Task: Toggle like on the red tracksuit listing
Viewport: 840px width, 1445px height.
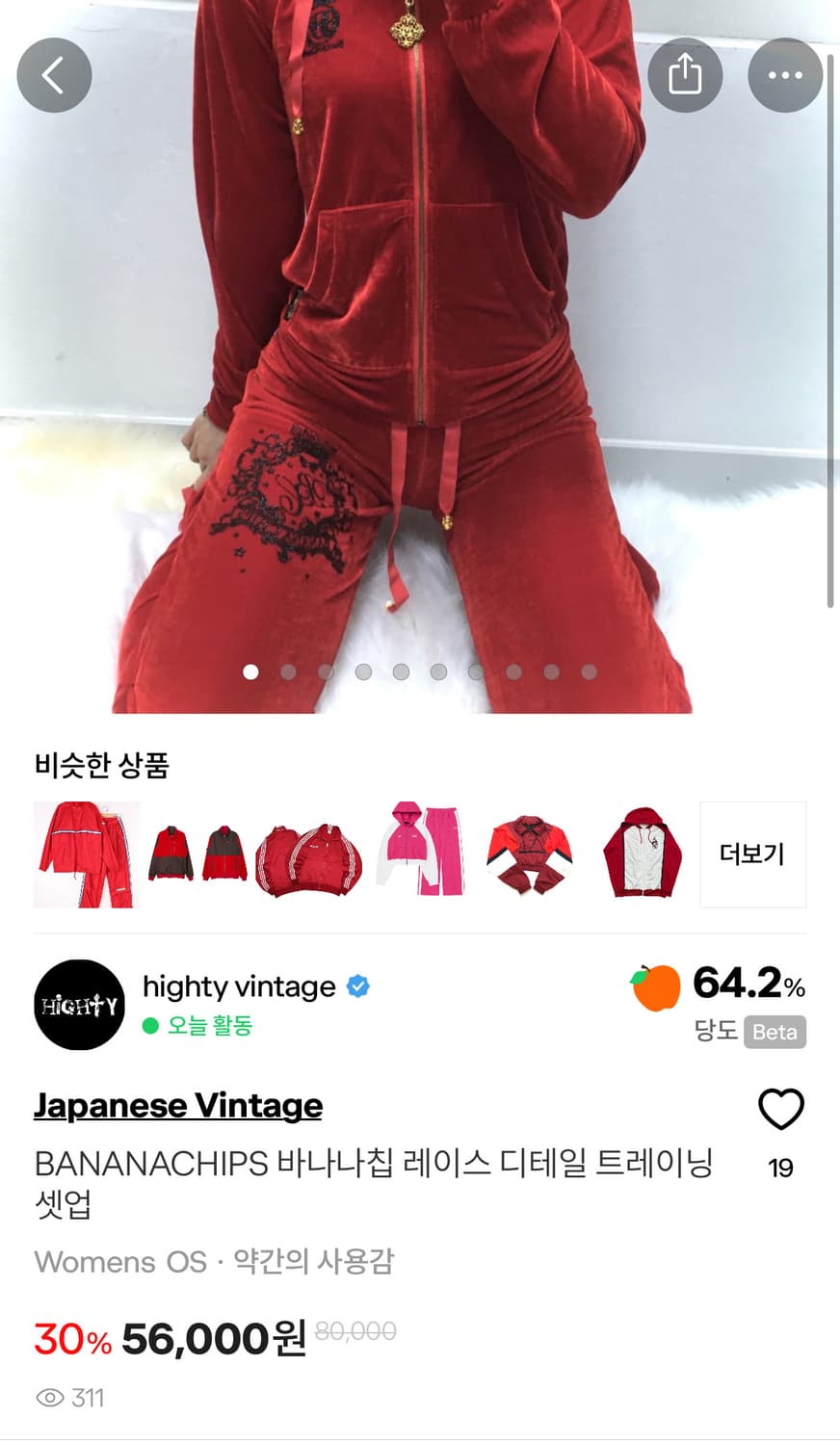Action: (782, 1108)
